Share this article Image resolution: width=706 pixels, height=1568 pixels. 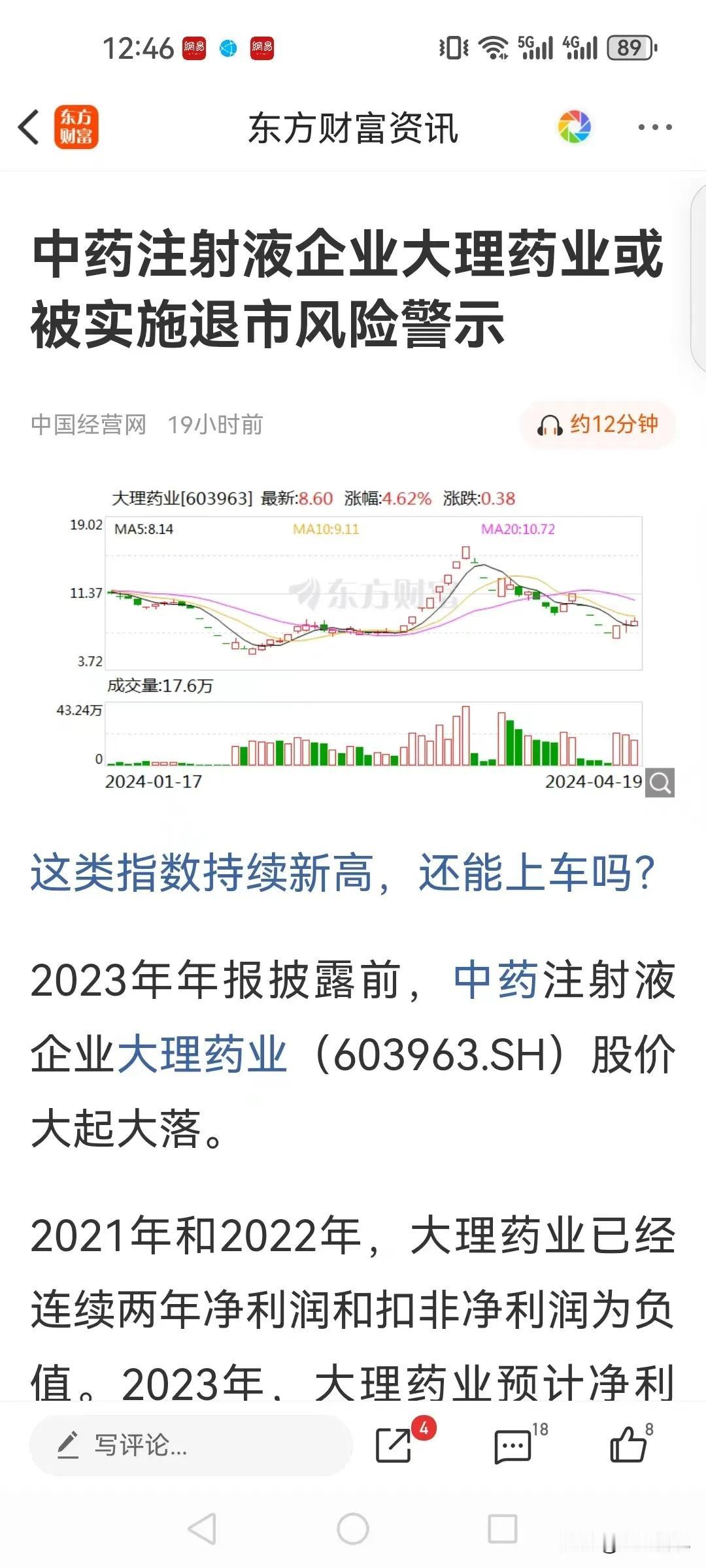(395, 1445)
